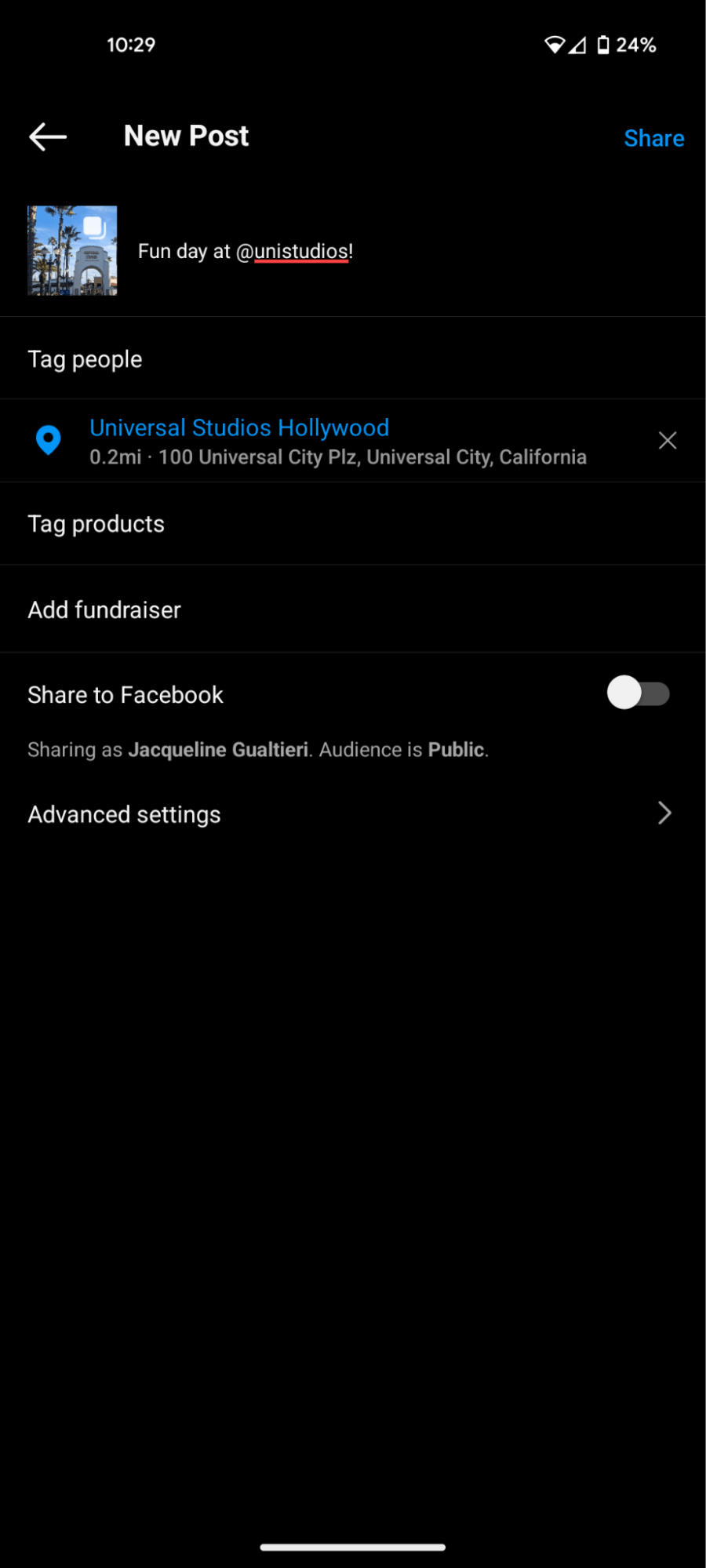Viewport: 706px width, 1568px height.
Task: Open Tag people
Action: pyautogui.click(x=85, y=359)
